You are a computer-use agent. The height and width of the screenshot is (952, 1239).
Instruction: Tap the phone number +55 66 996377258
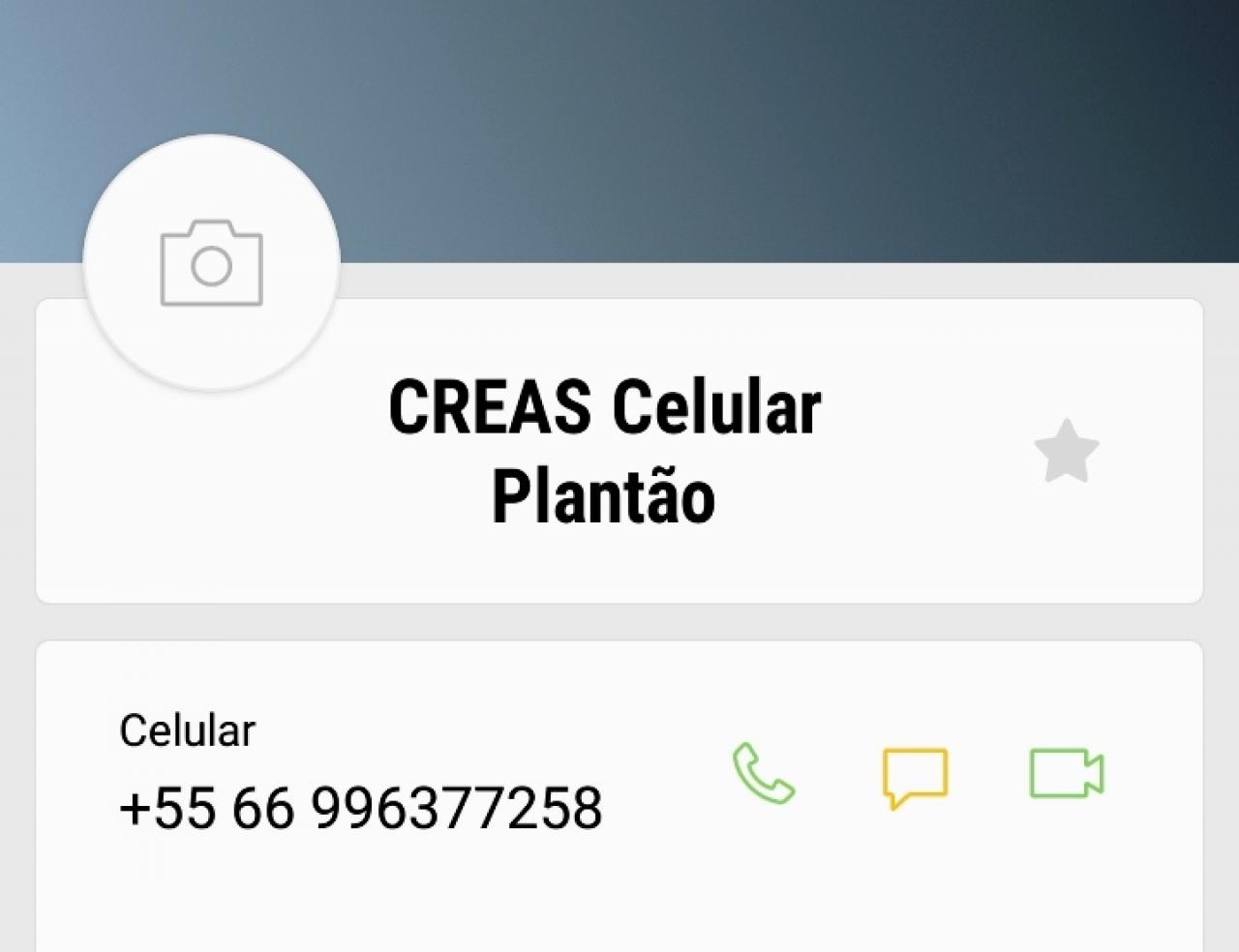point(360,808)
